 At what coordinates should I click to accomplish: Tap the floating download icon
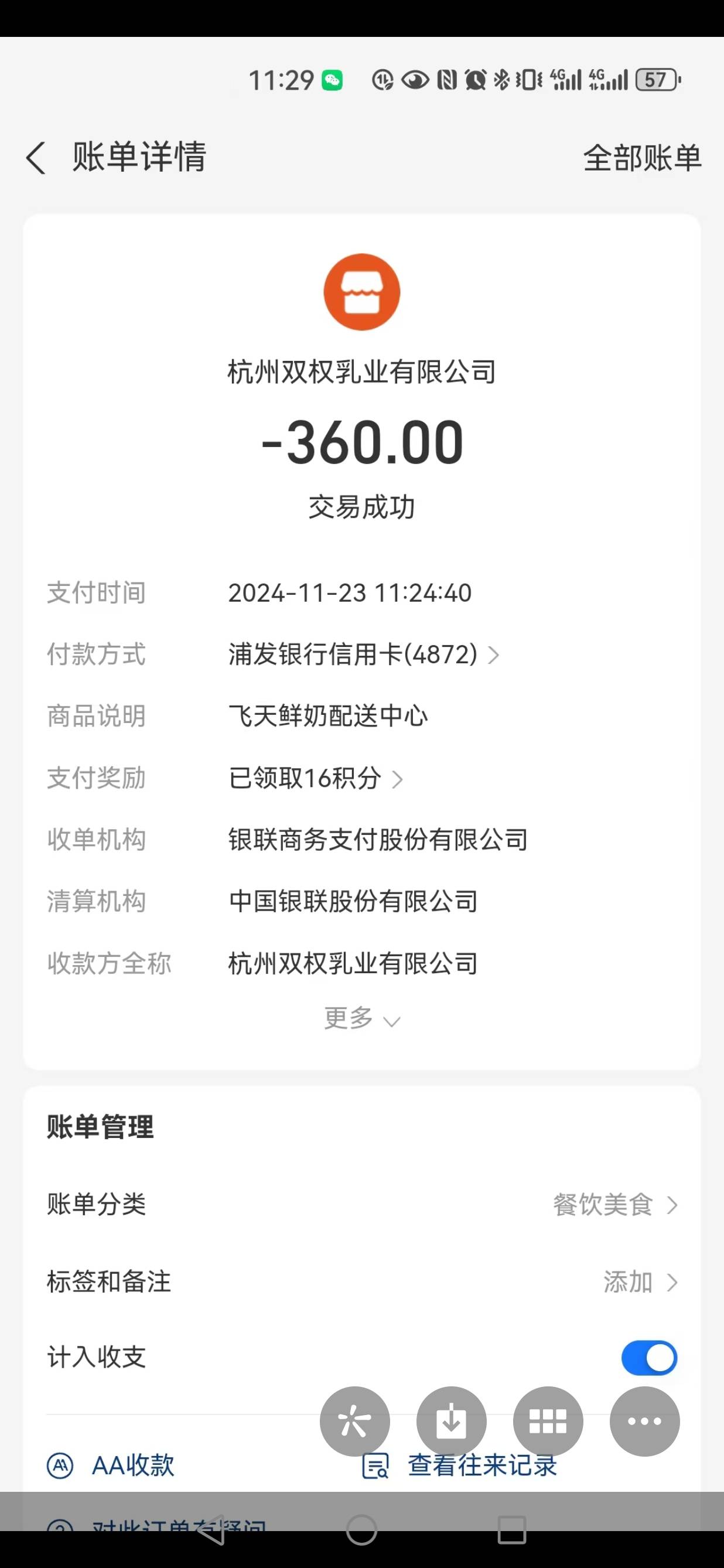[451, 1422]
